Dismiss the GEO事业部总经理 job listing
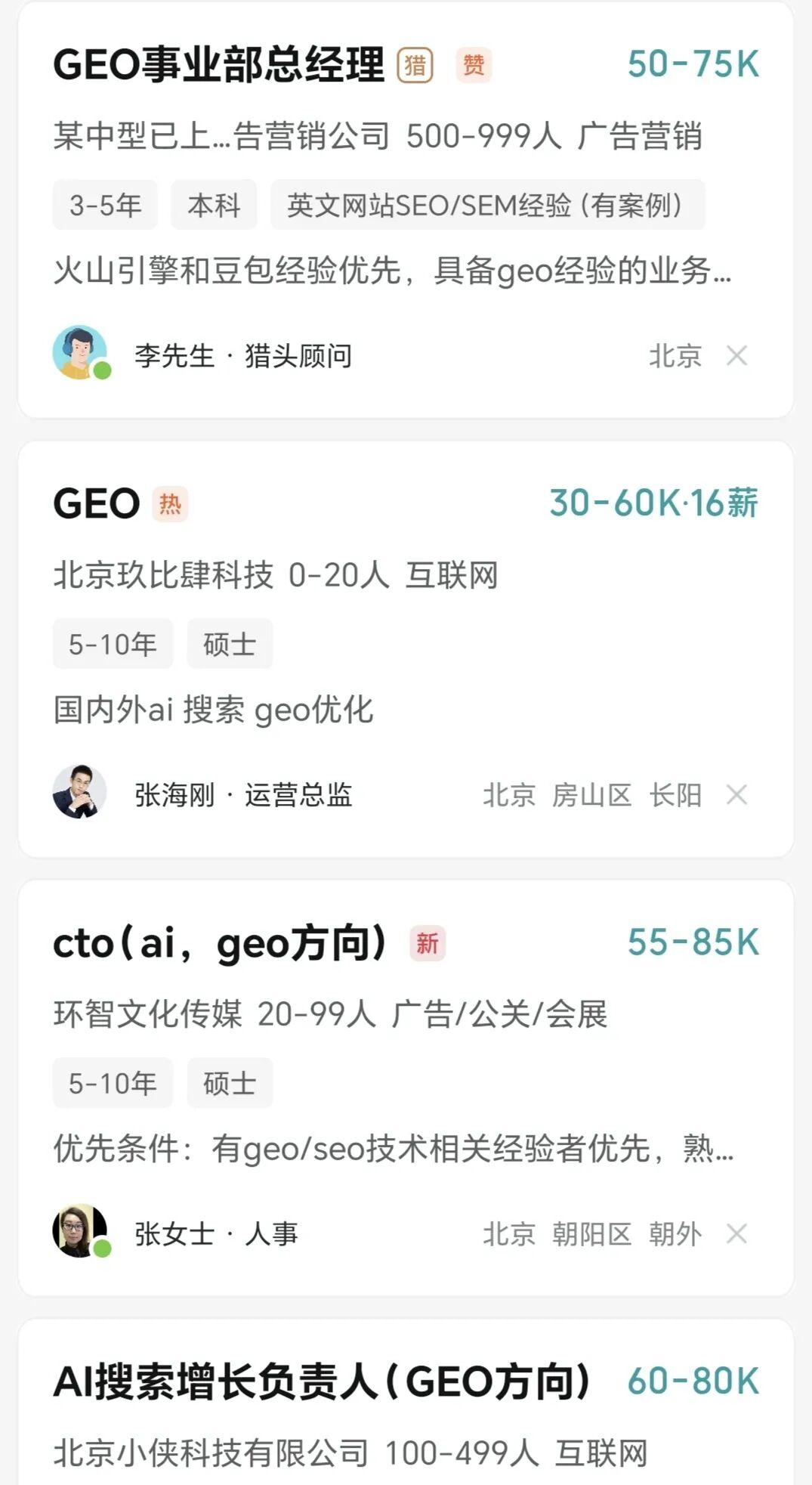This screenshot has width=812, height=1485. (736, 355)
